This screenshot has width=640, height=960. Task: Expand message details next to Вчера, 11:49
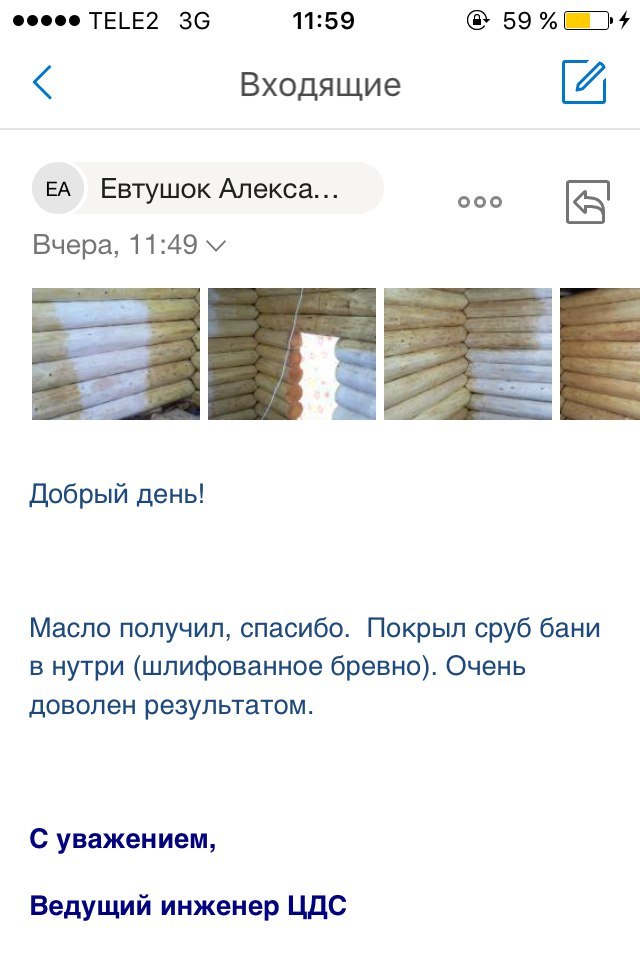pos(216,245)
